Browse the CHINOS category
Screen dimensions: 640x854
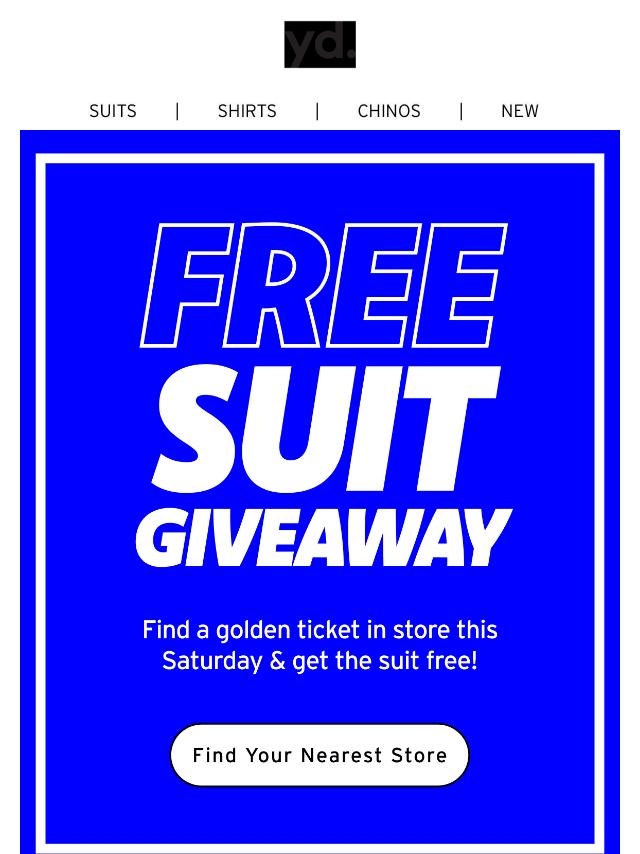click(389, 111)
